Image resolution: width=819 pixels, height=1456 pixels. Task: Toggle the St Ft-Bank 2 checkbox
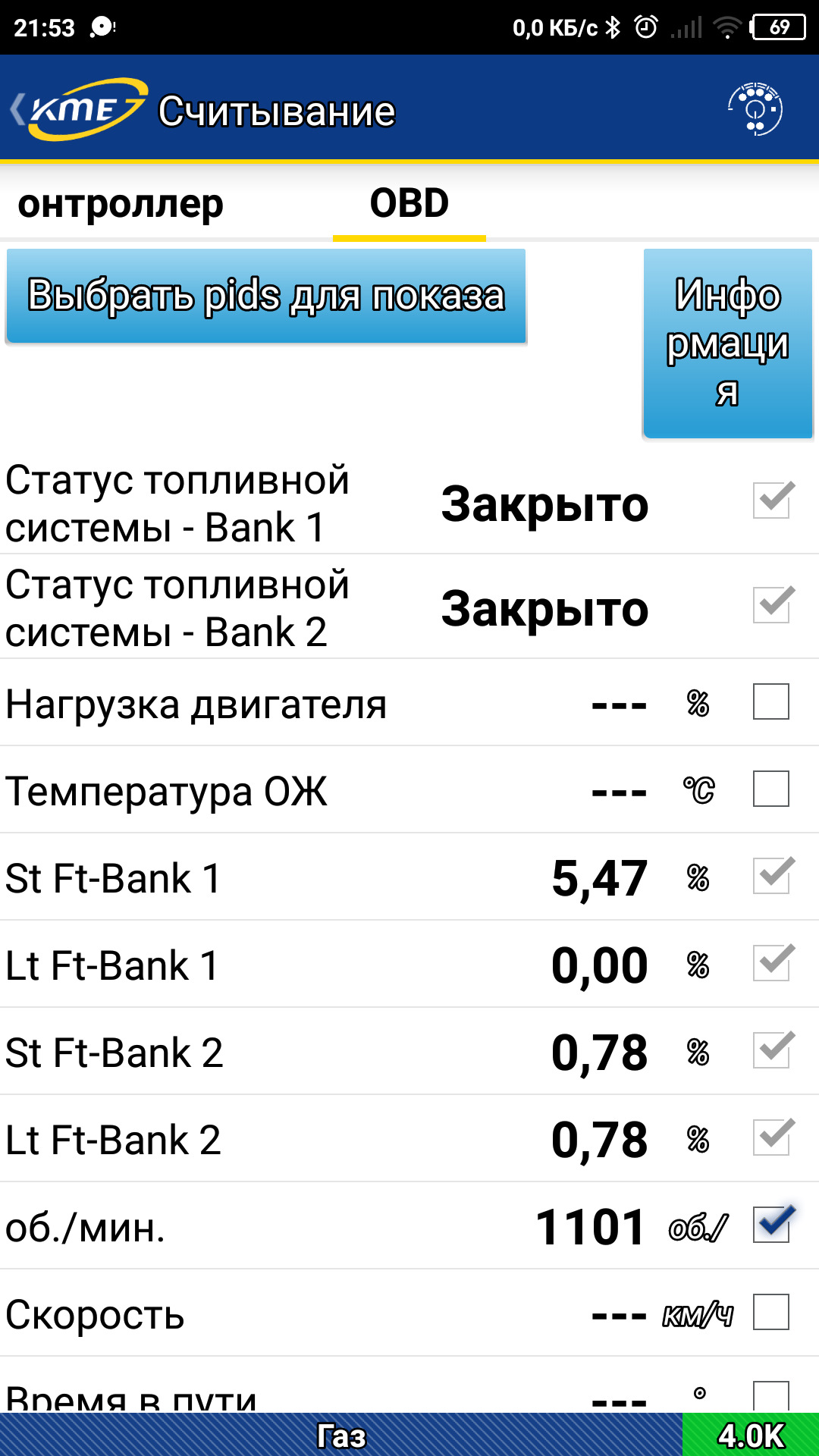coord(771,1050)
